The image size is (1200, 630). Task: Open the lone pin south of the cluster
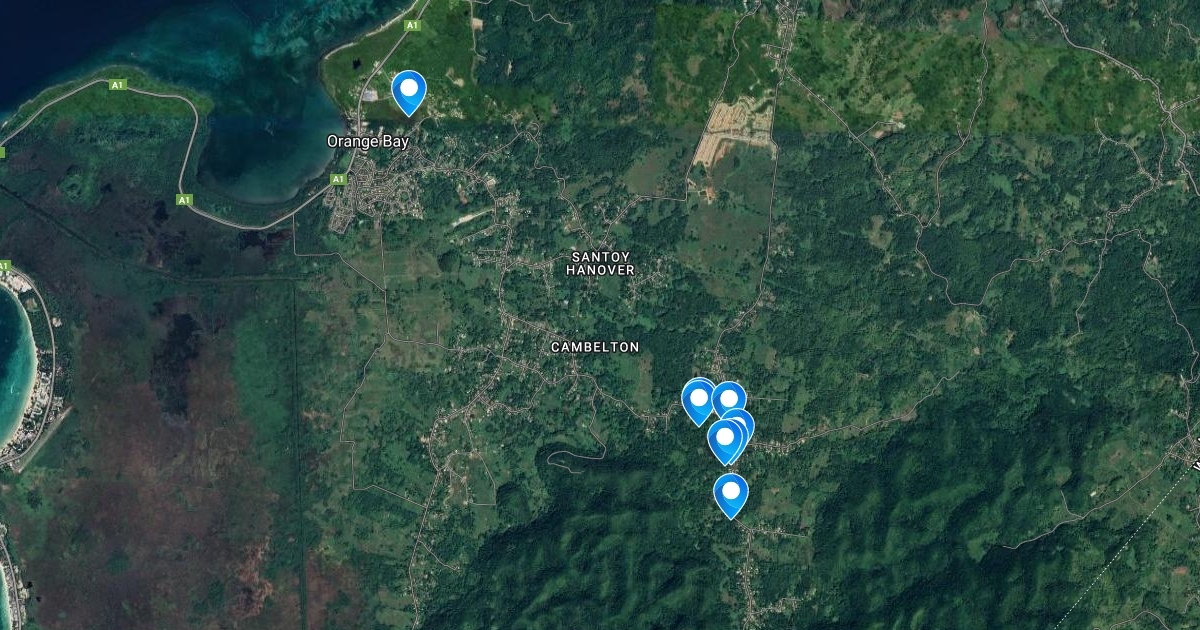click(731, 492)
